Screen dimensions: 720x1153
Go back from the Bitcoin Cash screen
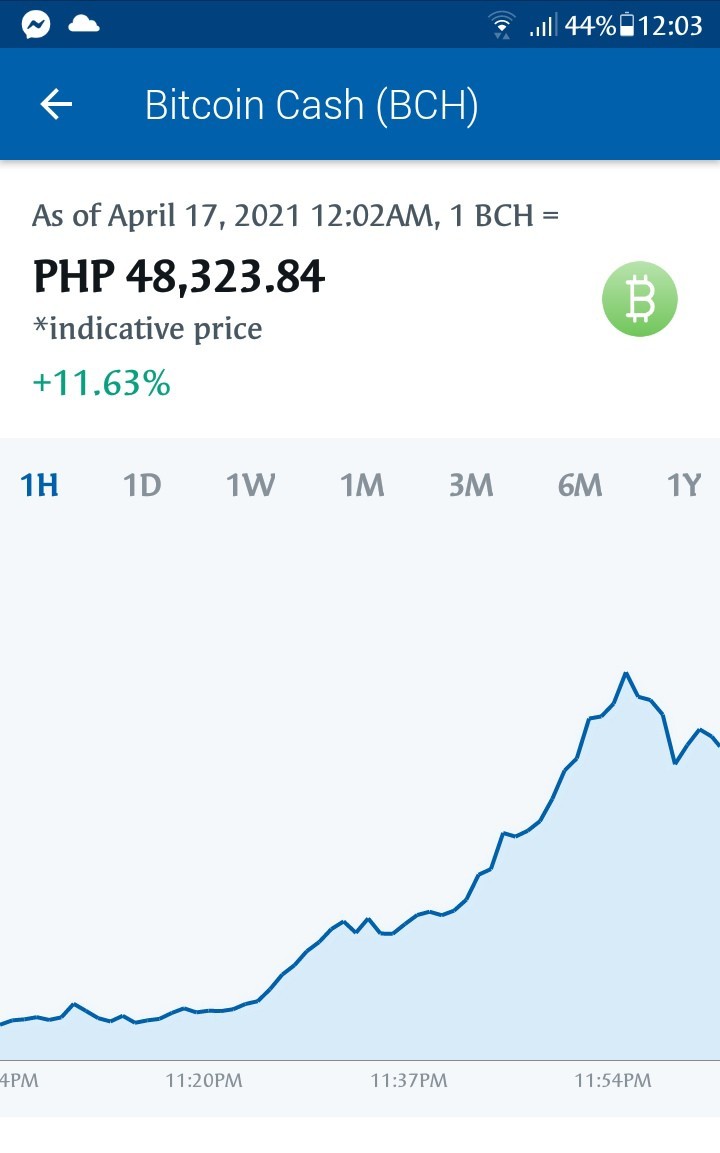(56, 104)
